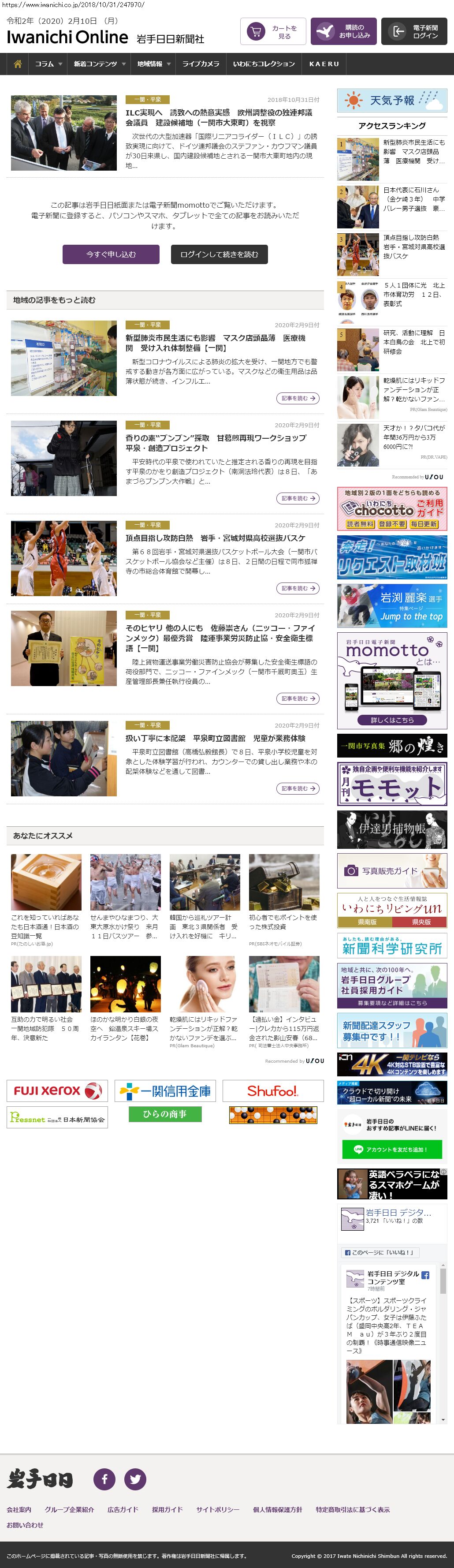Screen dimensions: 454x1568
Task: Open 天気予報 weather forecast banner
Action: (392, 101)
